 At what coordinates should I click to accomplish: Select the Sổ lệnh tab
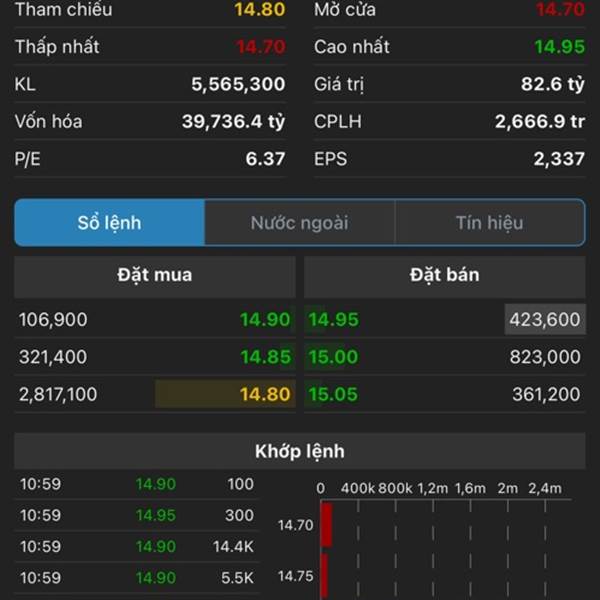109,223
